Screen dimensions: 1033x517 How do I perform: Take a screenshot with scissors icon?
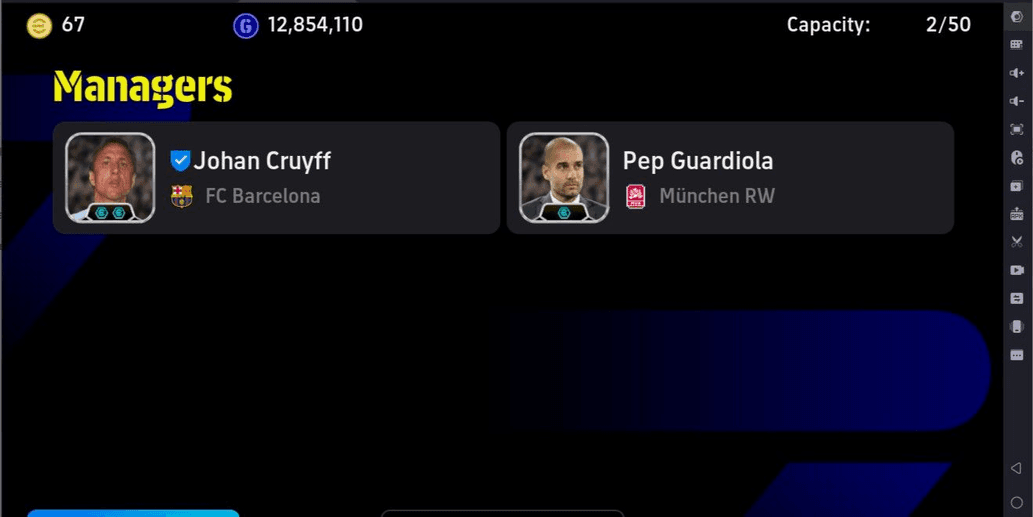coord(1016,241)
